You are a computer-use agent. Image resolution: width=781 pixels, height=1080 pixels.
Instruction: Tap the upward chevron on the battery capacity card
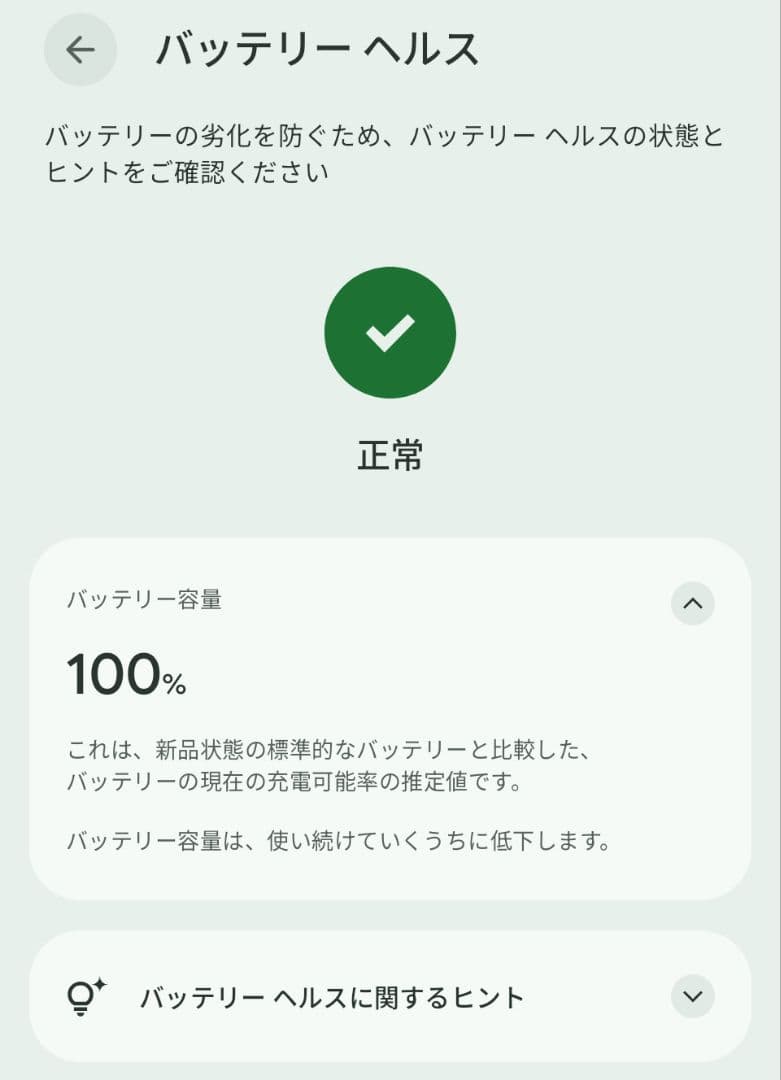[x=692, y=603]
